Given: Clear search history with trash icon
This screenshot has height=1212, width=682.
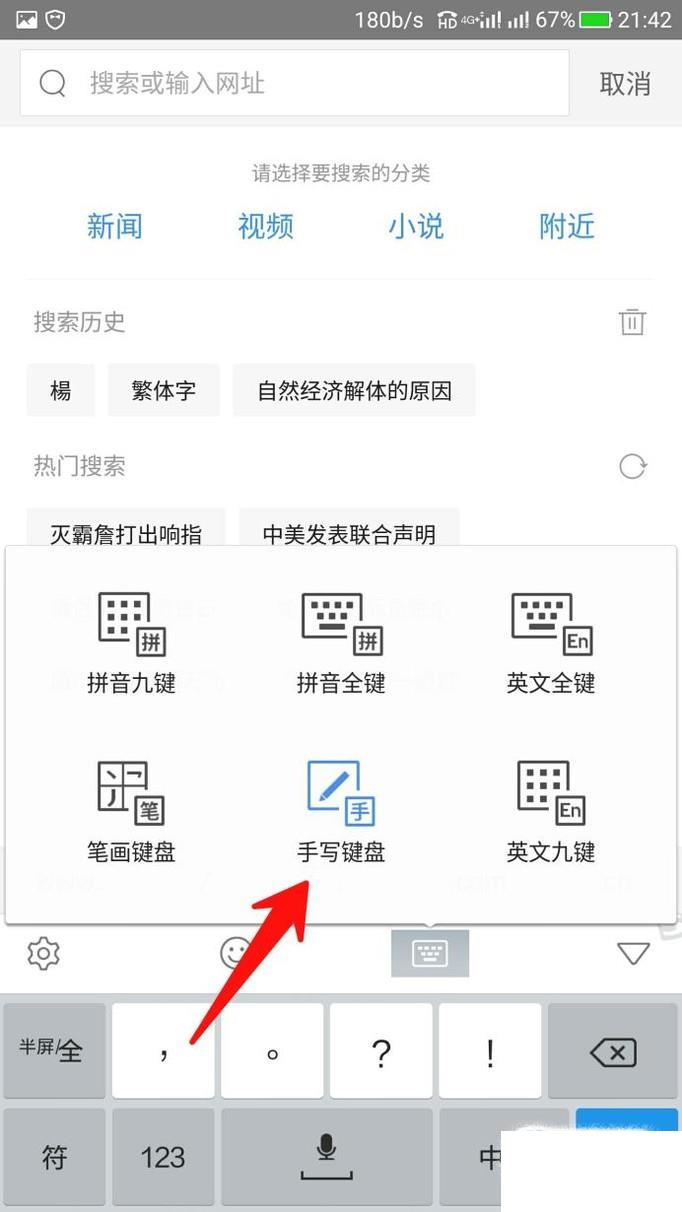Looking at the screenshot, I should (632, 322).
